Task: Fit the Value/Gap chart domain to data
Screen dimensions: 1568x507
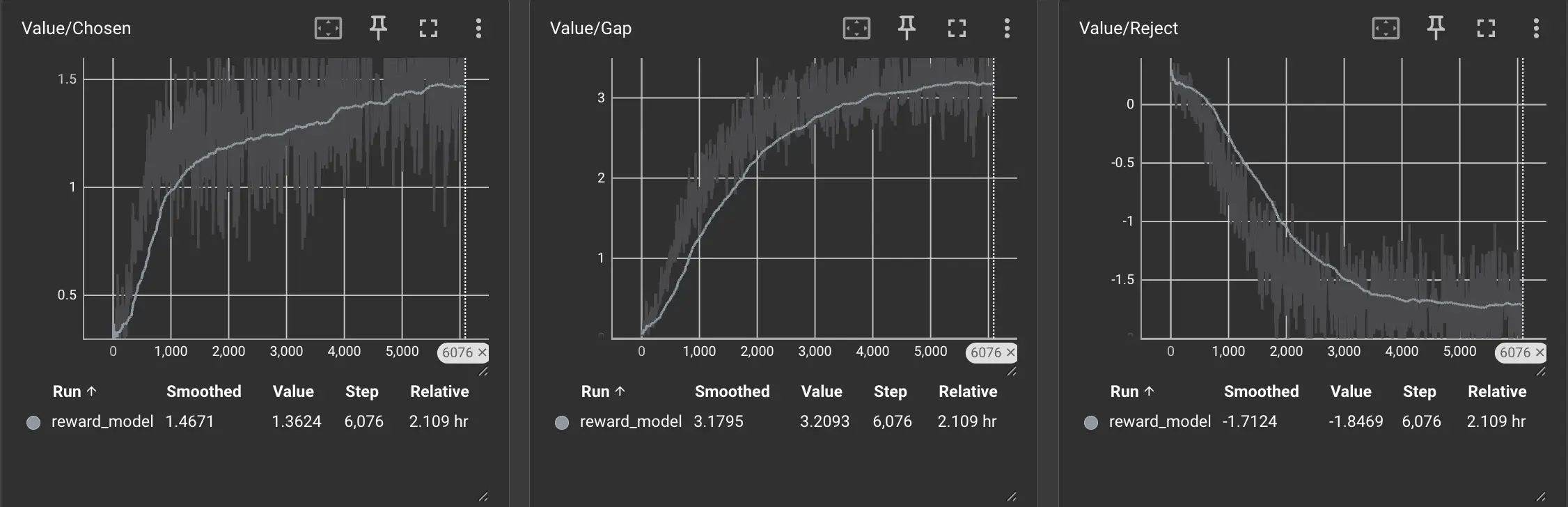Action: [x=856, y=29]
